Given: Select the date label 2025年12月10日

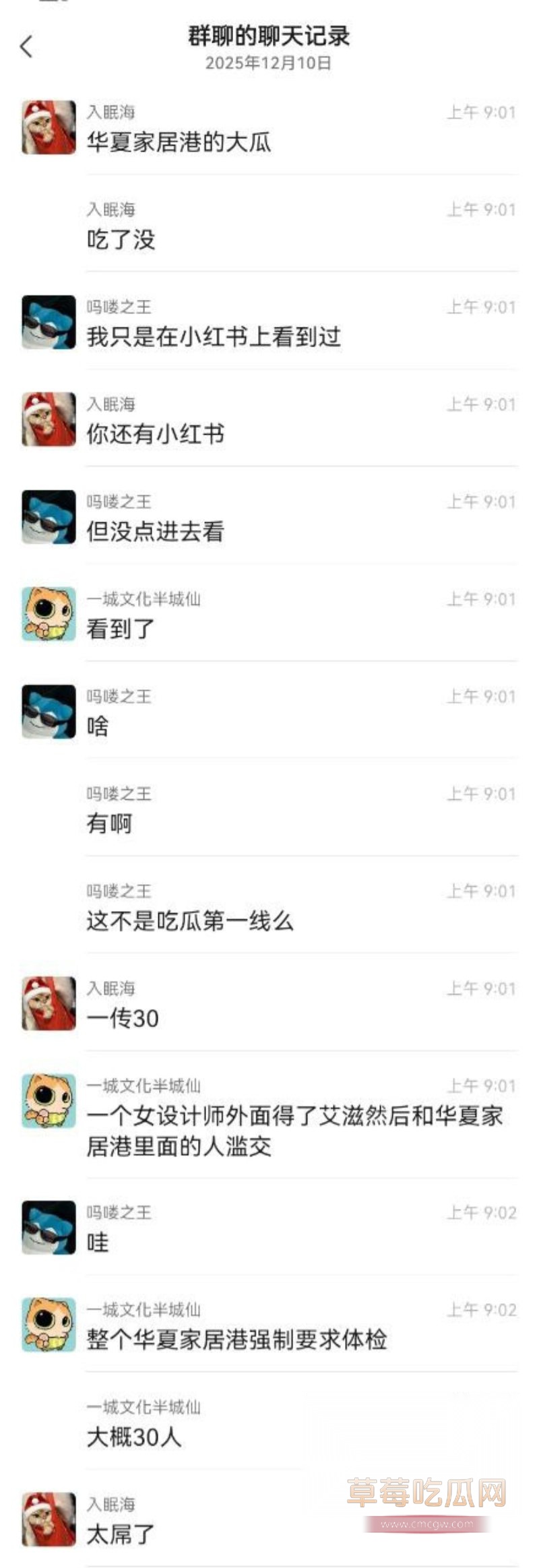Looking at the screenshot, I should click(269, 64).
